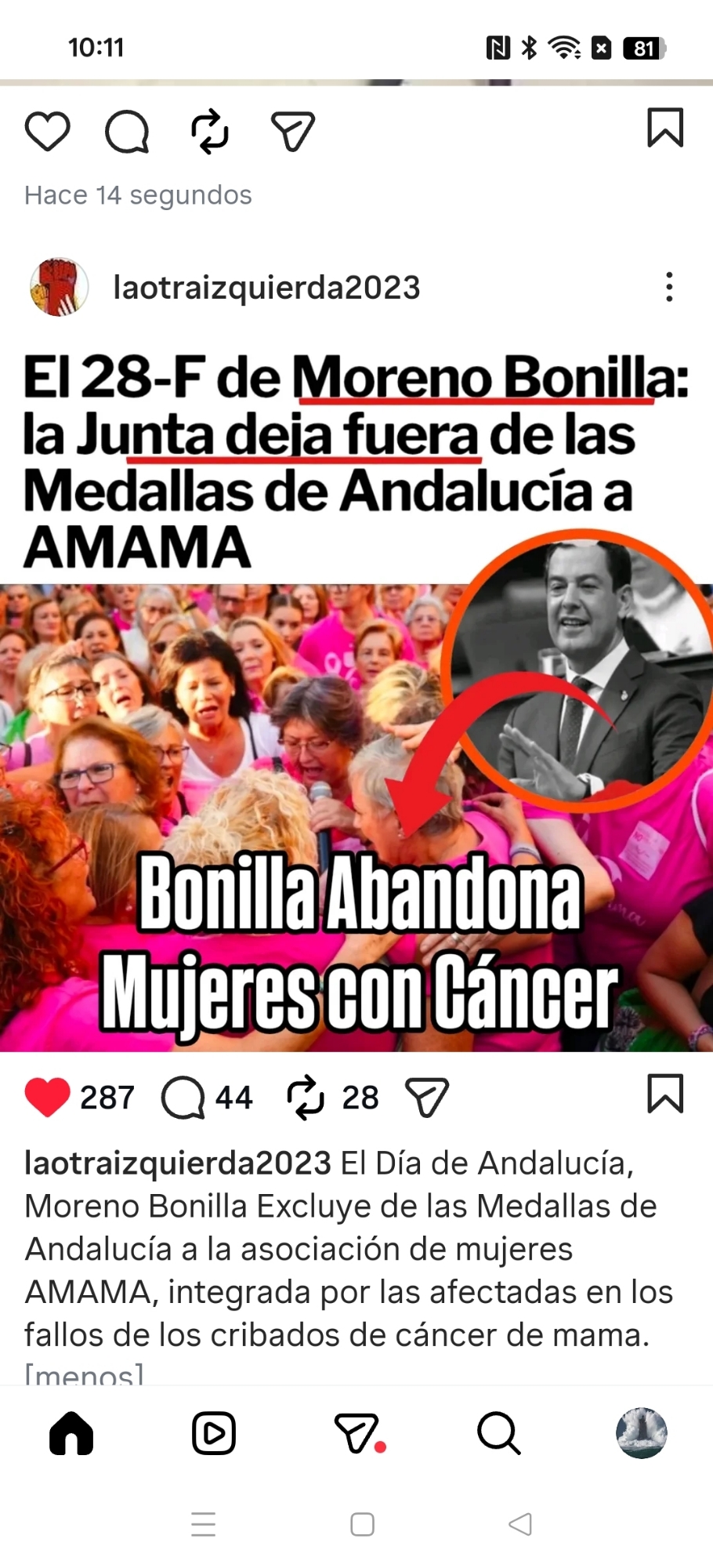Switch to the Reels tab
Image resolution: width=713 pixels, height=1568 pixels.
[x=214, y=1433]
